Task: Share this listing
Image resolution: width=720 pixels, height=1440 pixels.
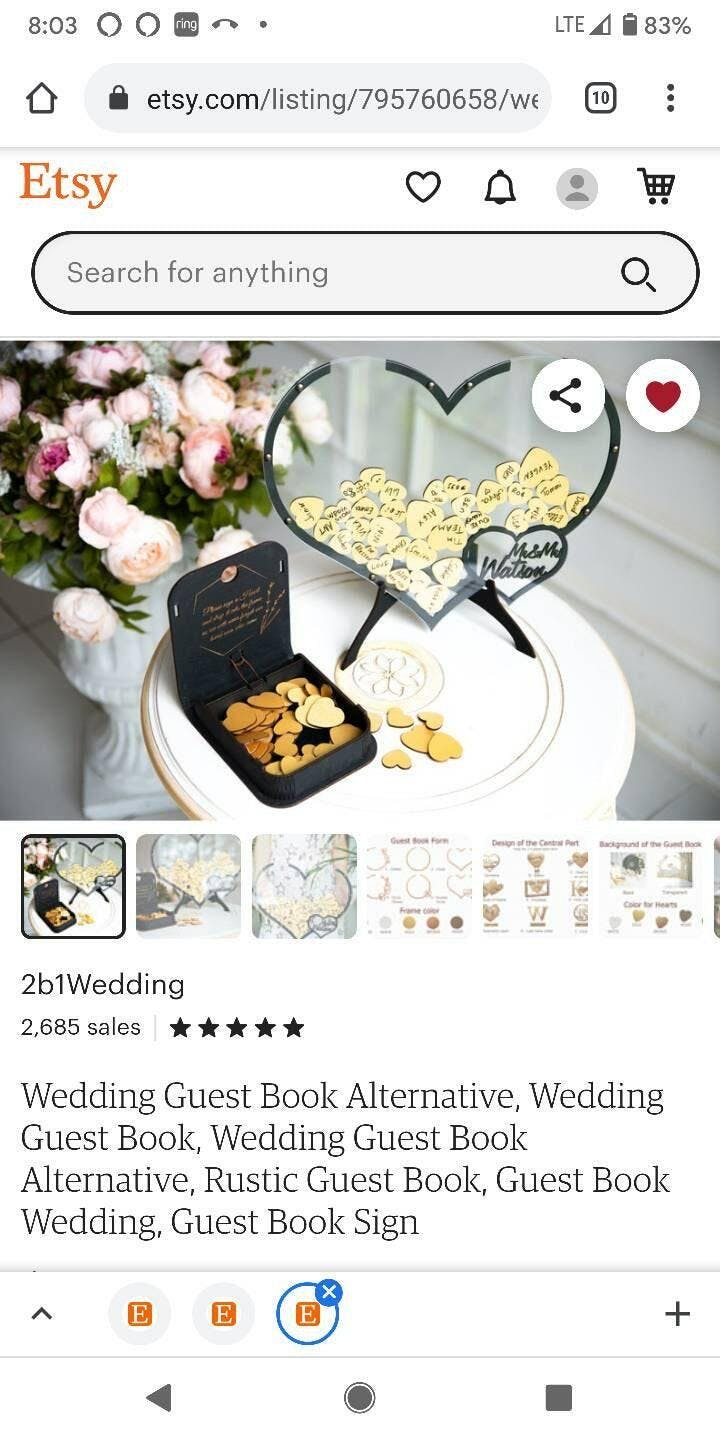Action: pos(567,396)
